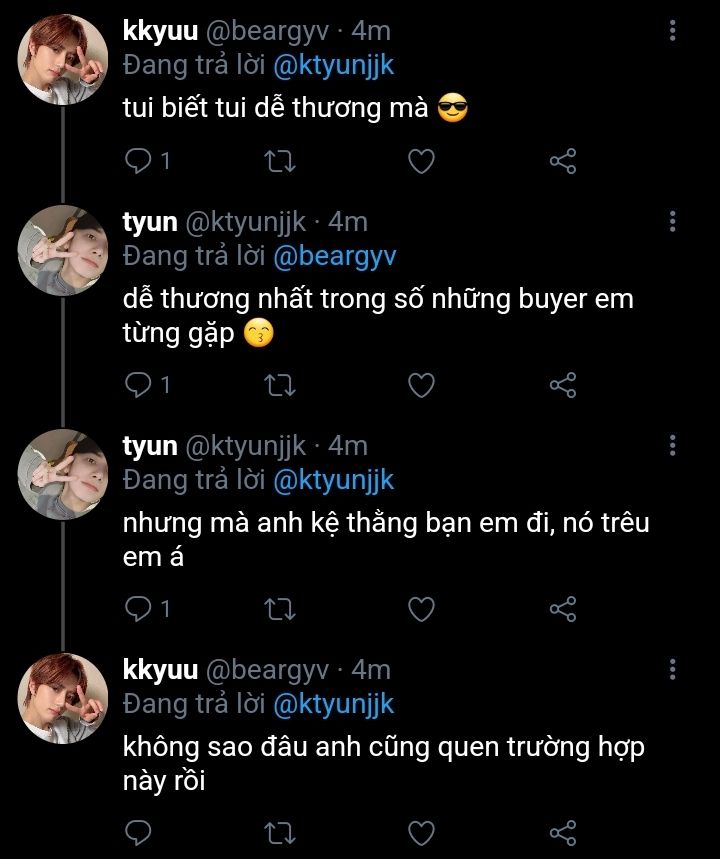
Task: Retweet tyun's tweet about "buyer em từng gặp"
Action: 281,385
